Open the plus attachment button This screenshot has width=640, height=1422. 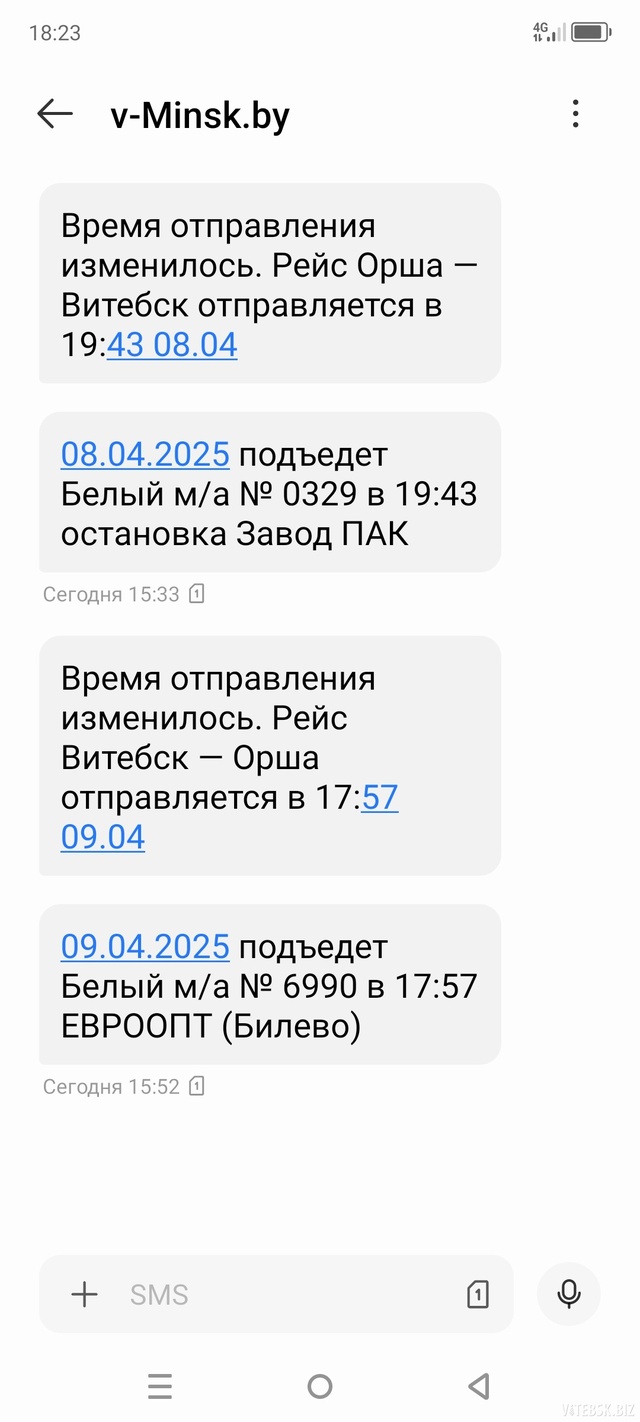pyautogui.click(x=85, y=1295)
